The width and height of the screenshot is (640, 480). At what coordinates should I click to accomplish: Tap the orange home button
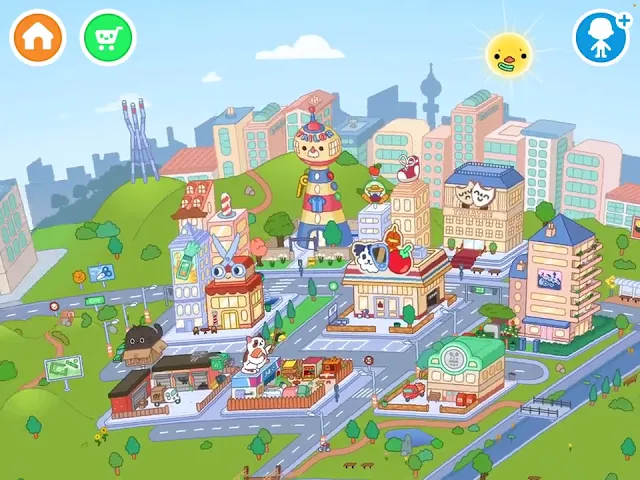pyautogui.click(x=37, y=37)
